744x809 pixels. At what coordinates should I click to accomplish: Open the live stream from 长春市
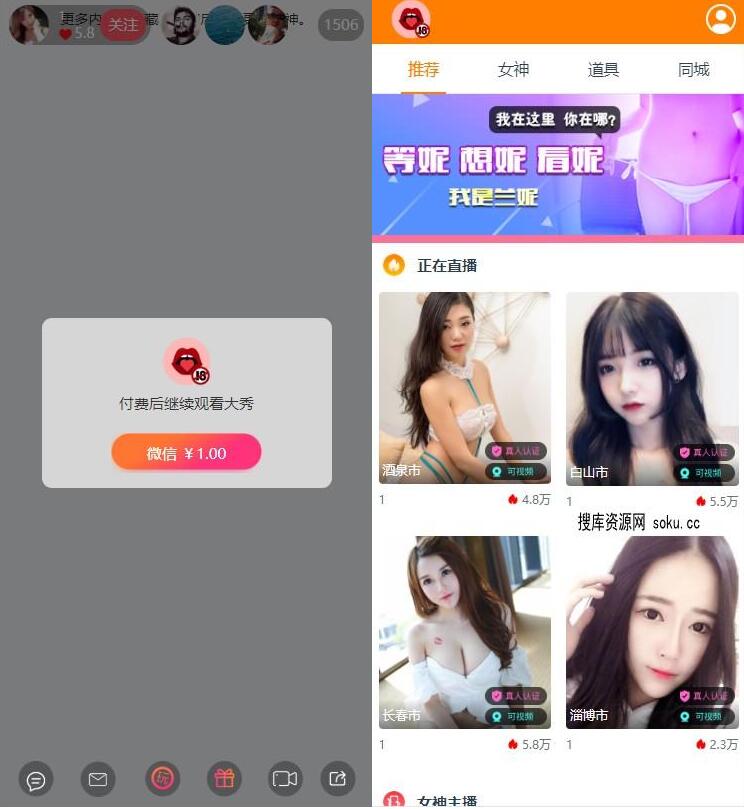464,632
